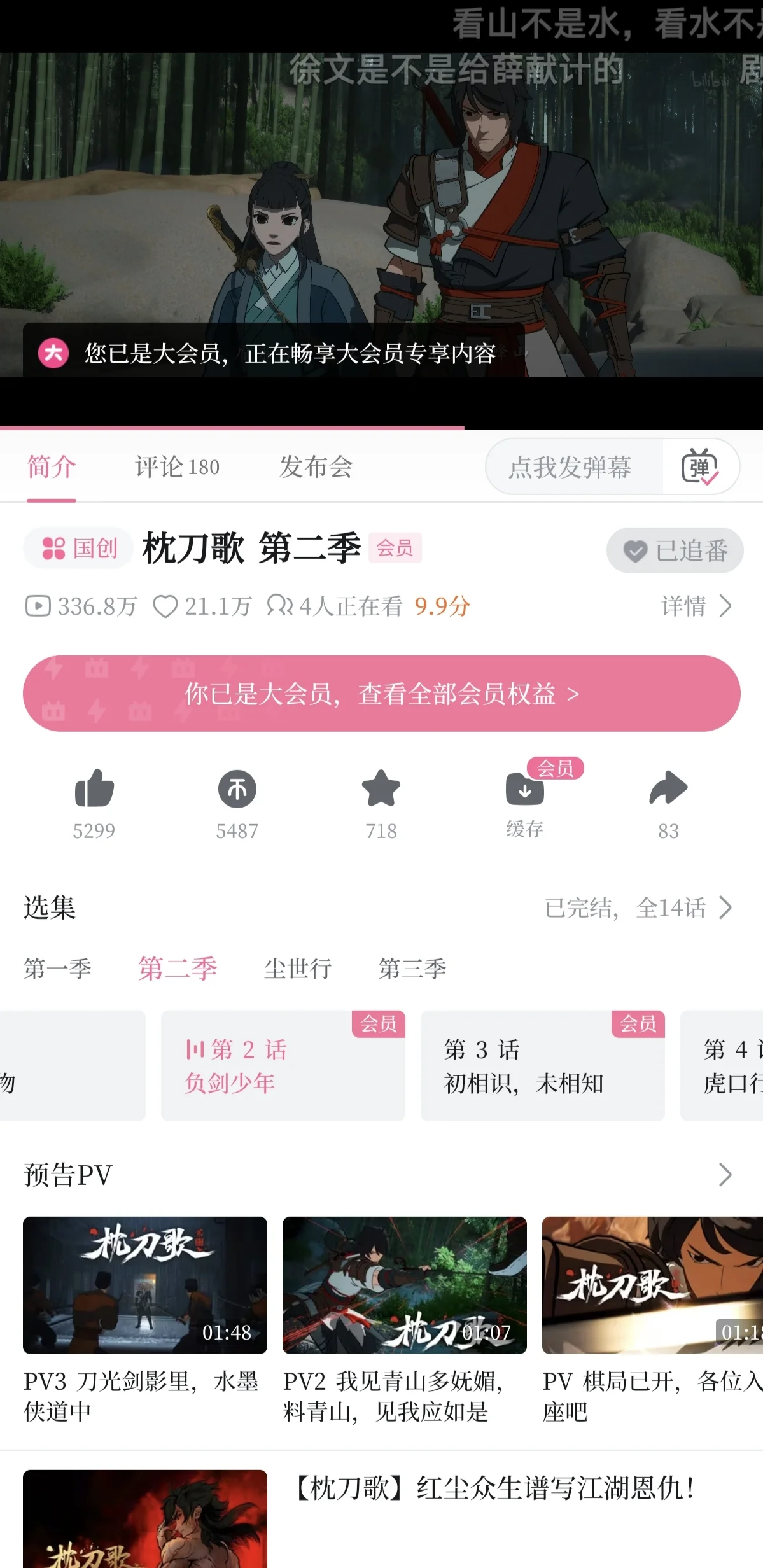Image resolution: width=763 pixels, height=1568 pixels.
Task: Toggle the danmaku display switch
Action: pyautogui.click(x=700, y=467)
